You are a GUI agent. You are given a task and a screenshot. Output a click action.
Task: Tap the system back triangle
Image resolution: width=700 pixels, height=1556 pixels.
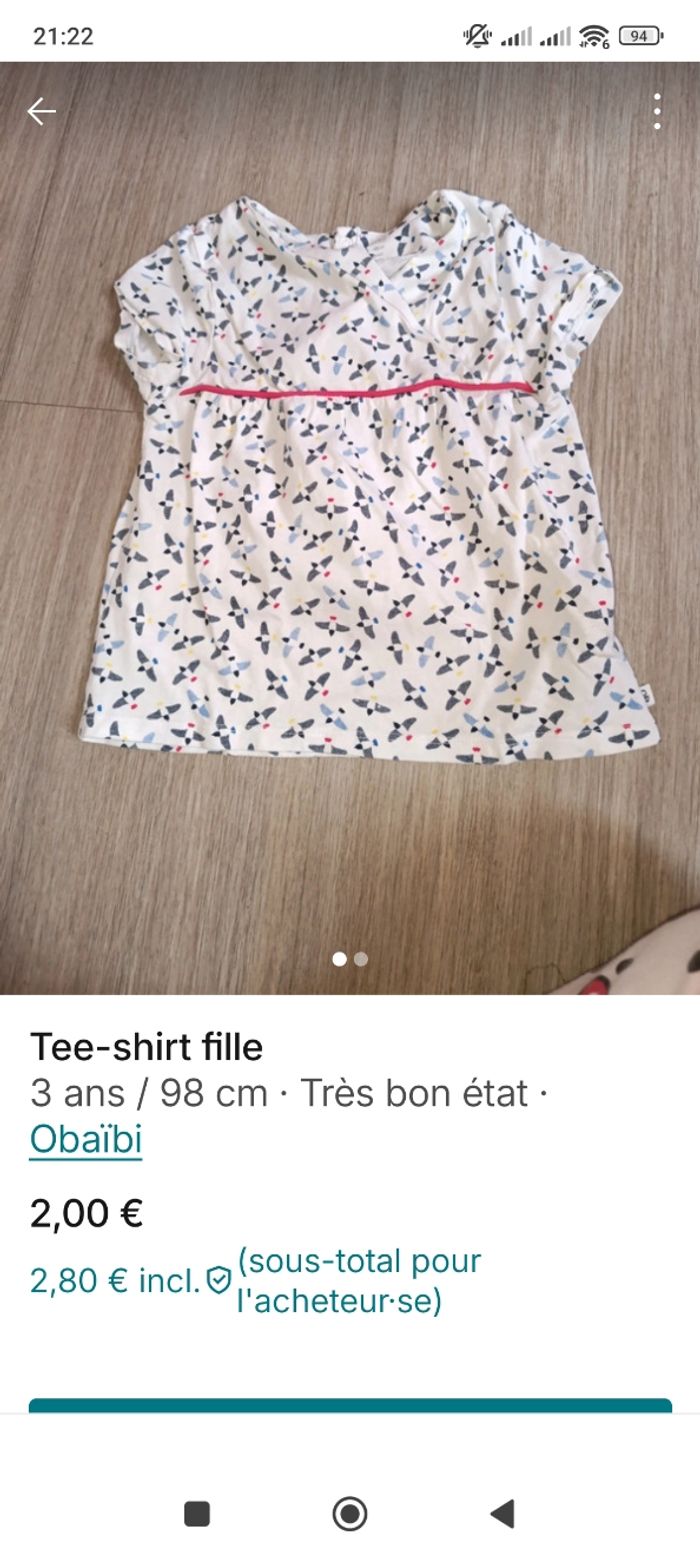click(502, 1514)
